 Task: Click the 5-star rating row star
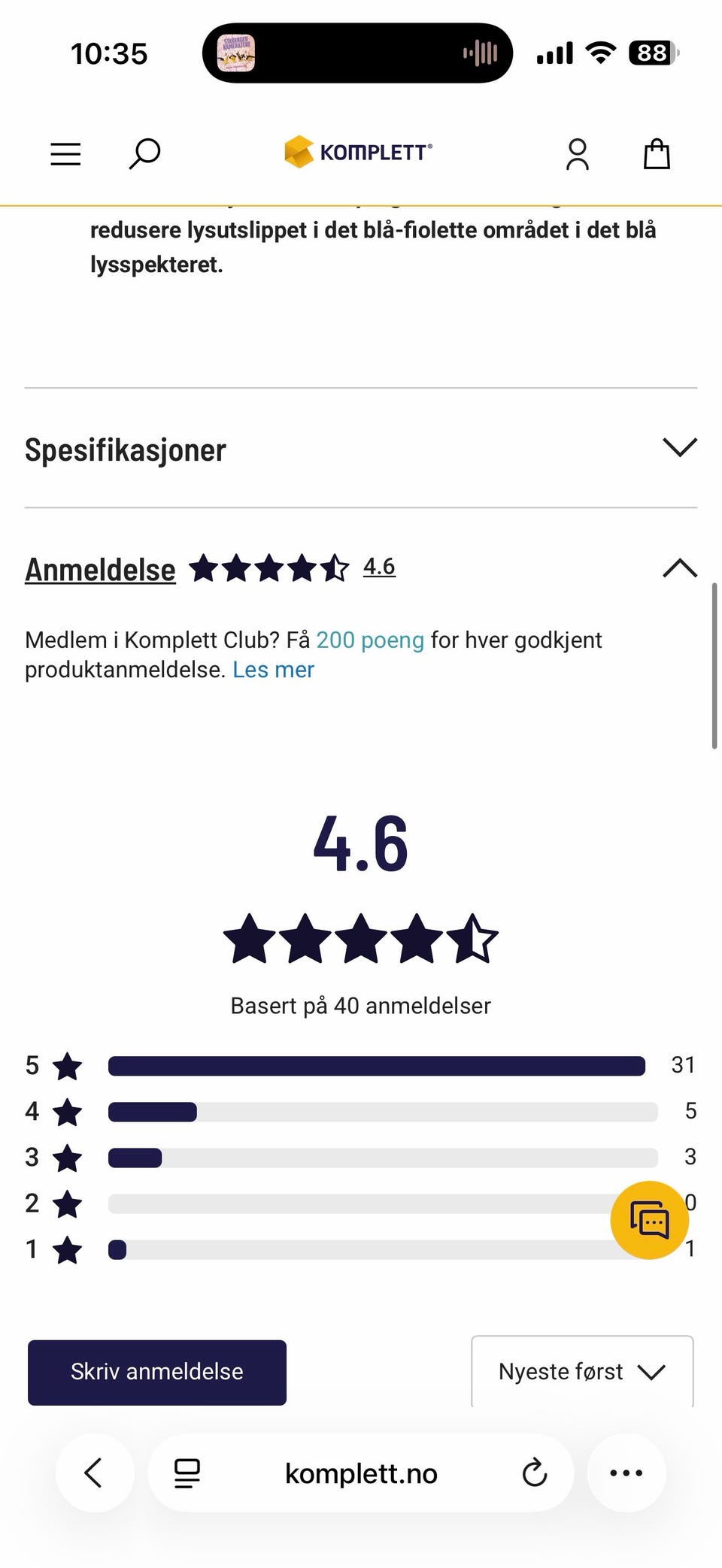pyautogui.click(x=66, y=1065)
